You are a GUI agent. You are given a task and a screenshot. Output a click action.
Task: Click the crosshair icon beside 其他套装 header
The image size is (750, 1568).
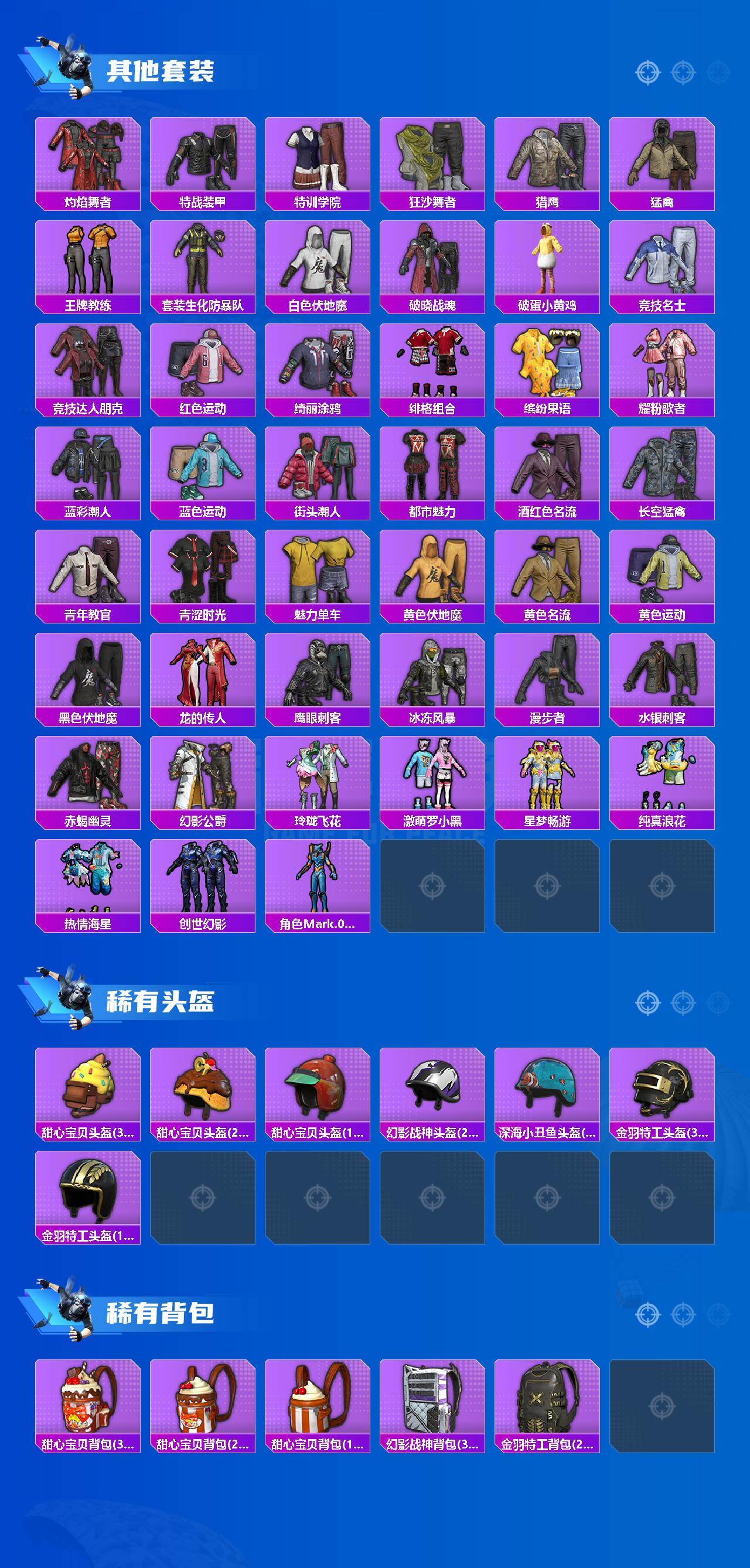click(x=647, y=71)
